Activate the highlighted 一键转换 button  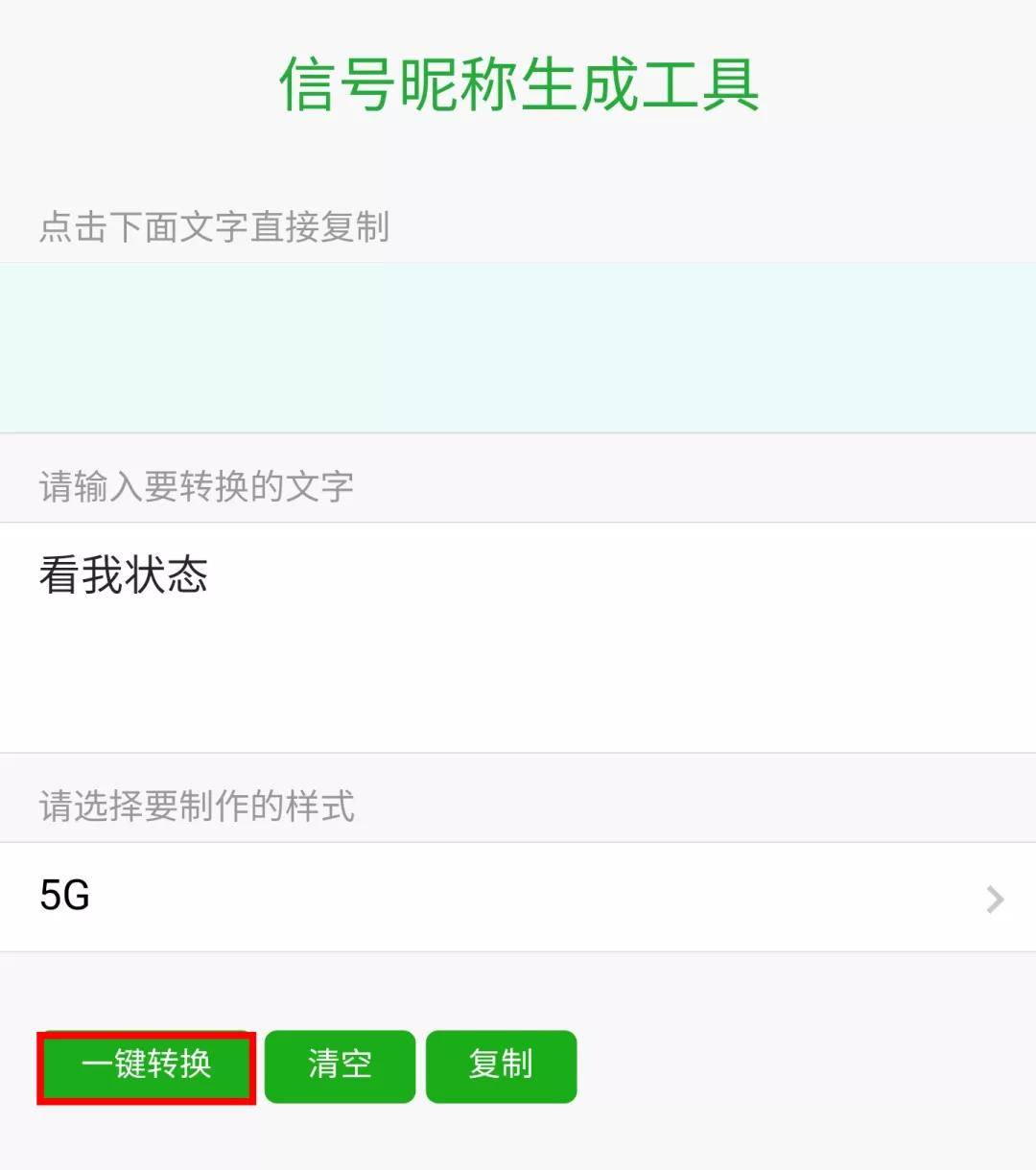pos(145,1065)
